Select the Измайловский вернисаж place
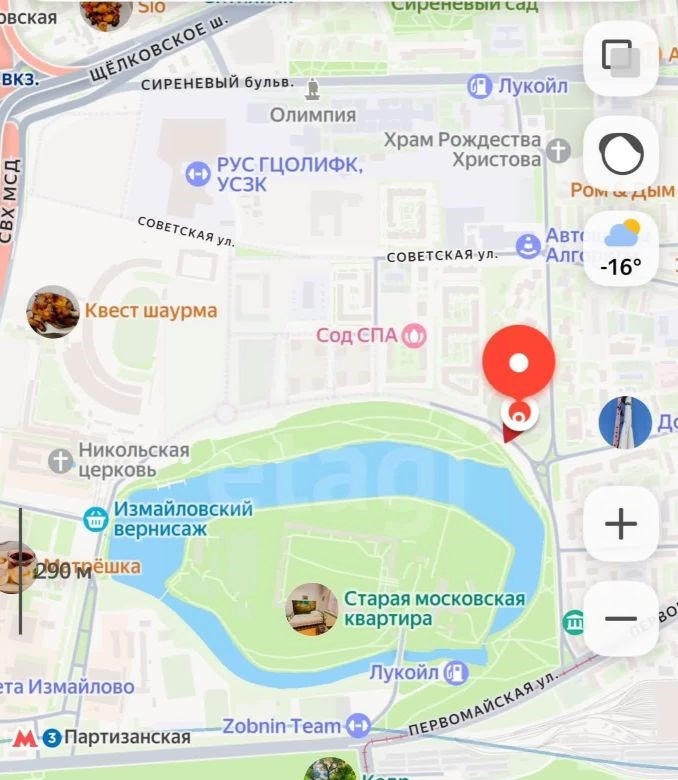The image size is (678, 780). point(96,519)
